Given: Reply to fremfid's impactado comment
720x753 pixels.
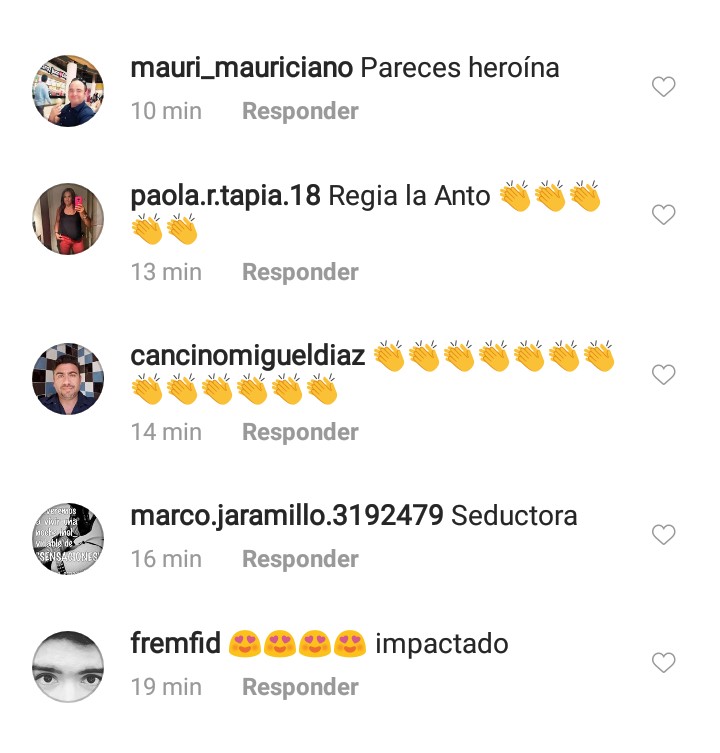Looking at the screenshot, I should tap(300, 687).
